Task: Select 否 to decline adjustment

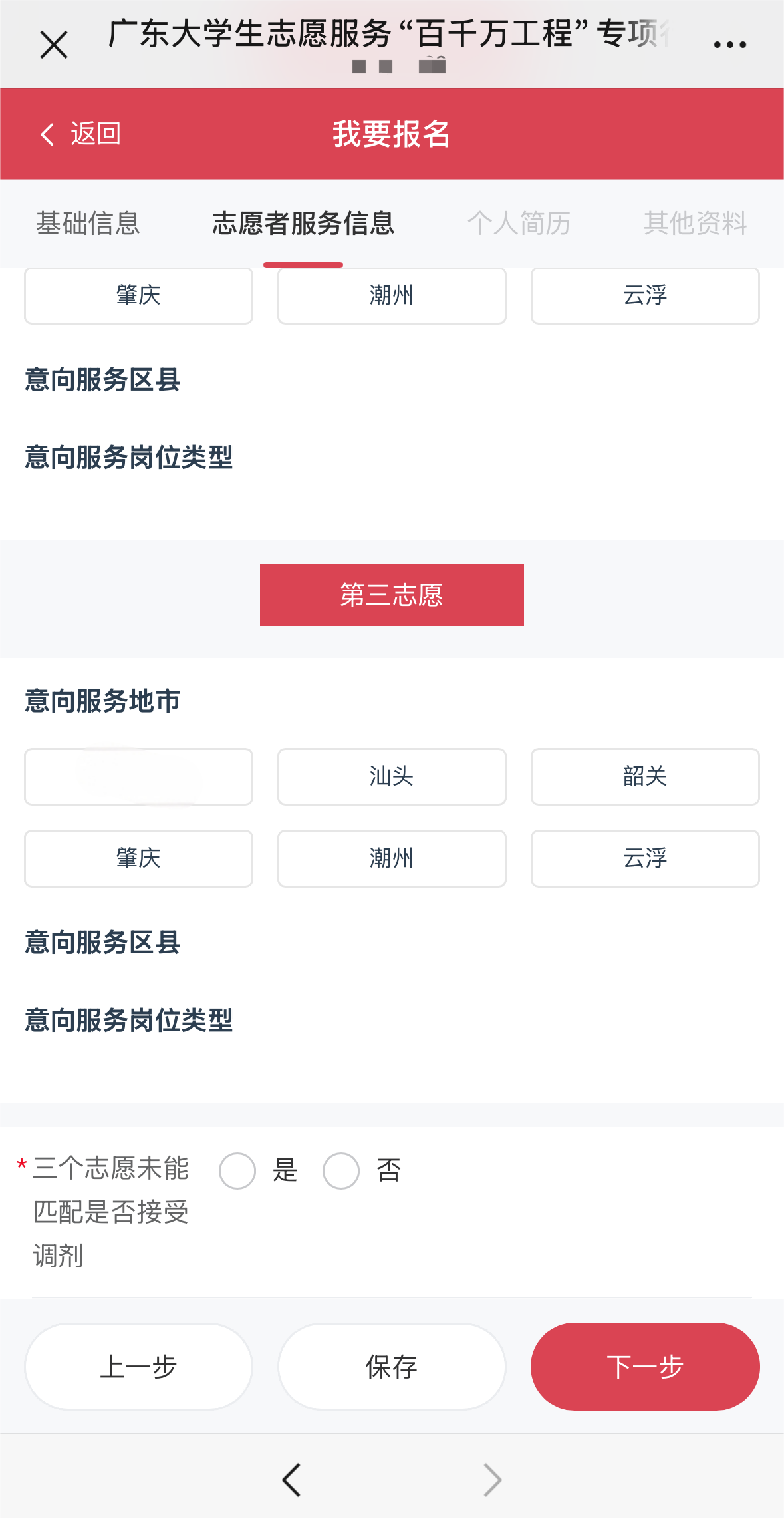Action: click(341, 1171)
